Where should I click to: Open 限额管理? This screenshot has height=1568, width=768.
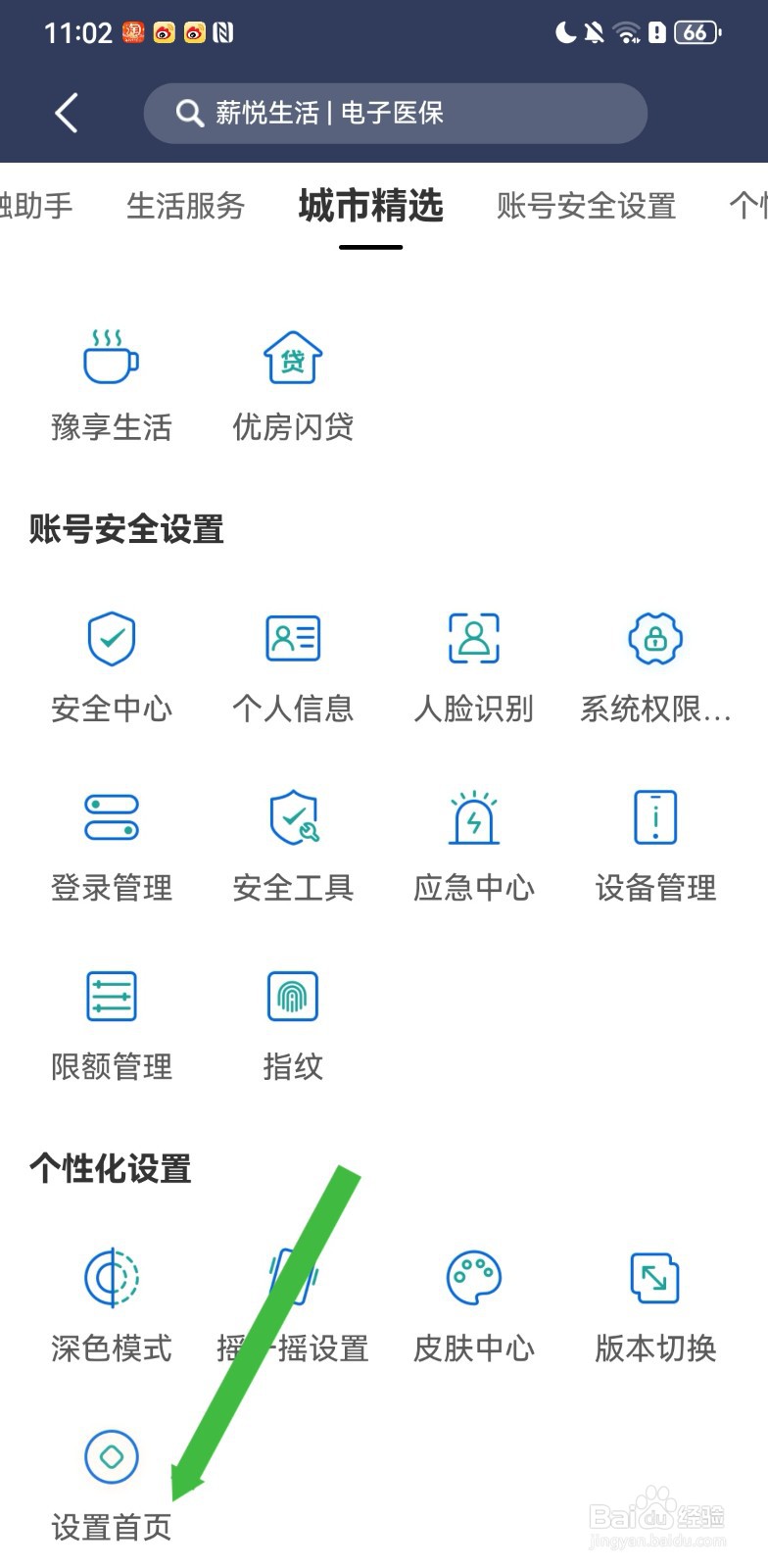point(112,1026)
